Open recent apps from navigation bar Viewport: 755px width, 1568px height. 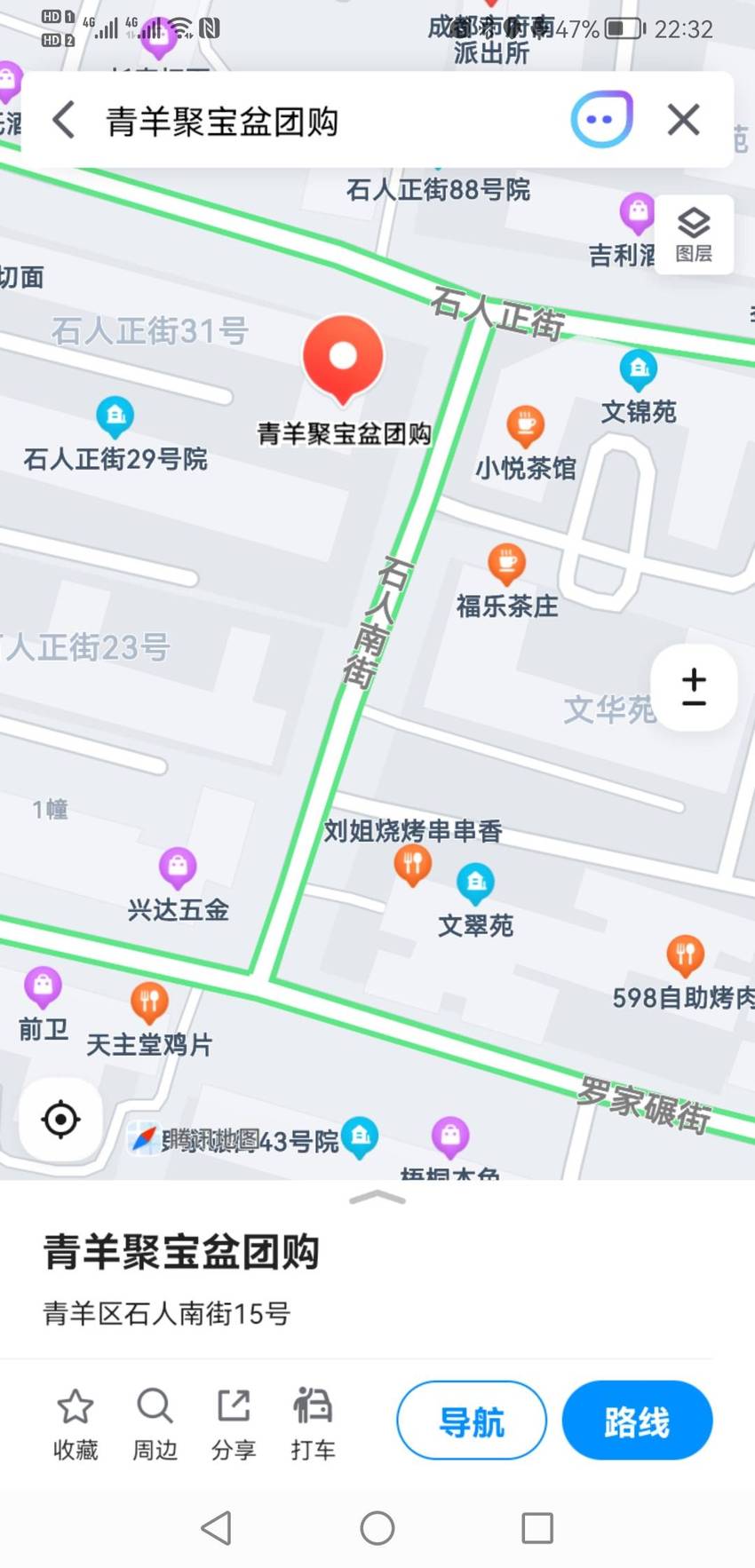[x=537, y=1528]
